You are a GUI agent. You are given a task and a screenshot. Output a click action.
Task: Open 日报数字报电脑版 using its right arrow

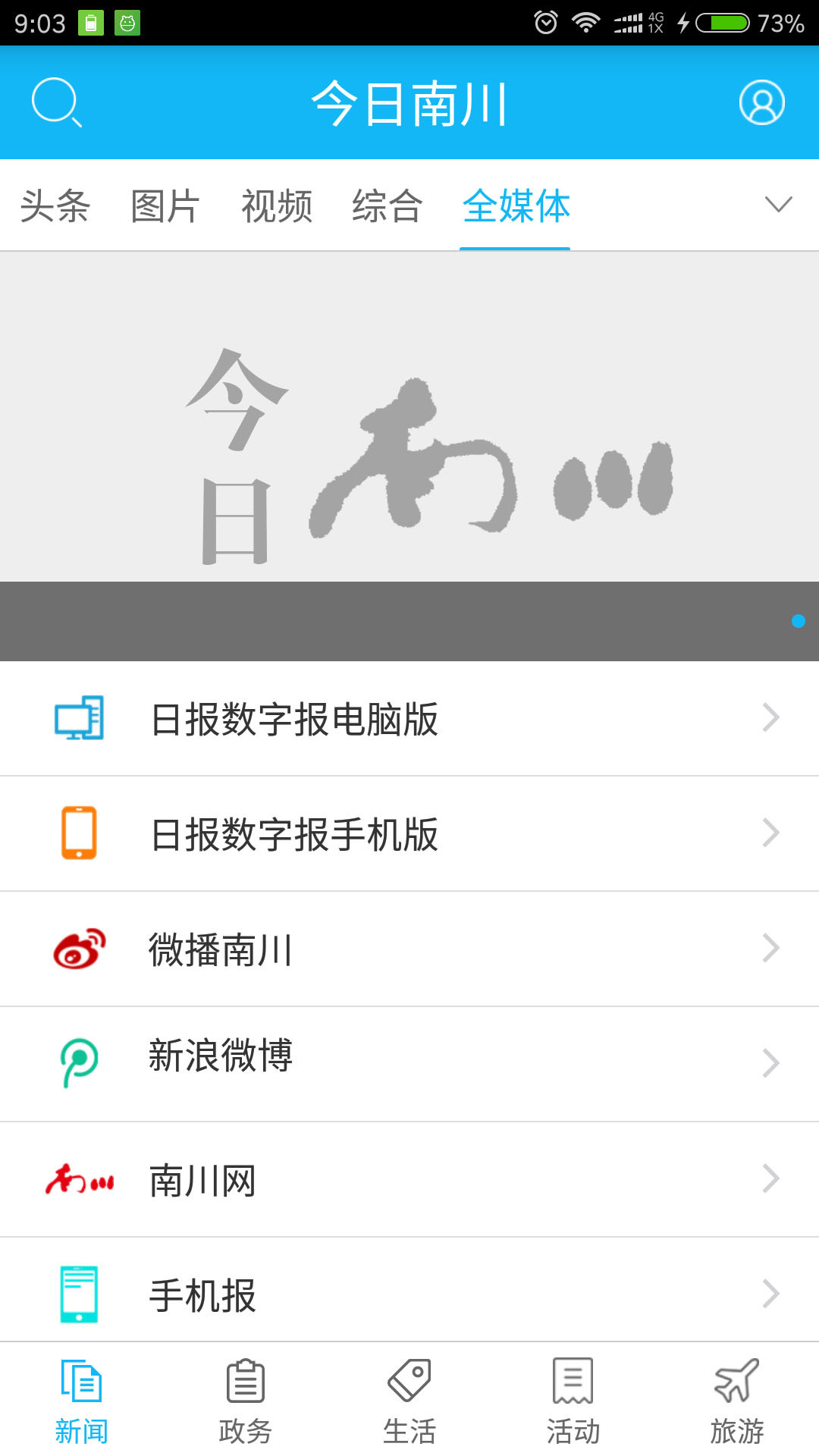pyautogui.click(x=770, y=717)
